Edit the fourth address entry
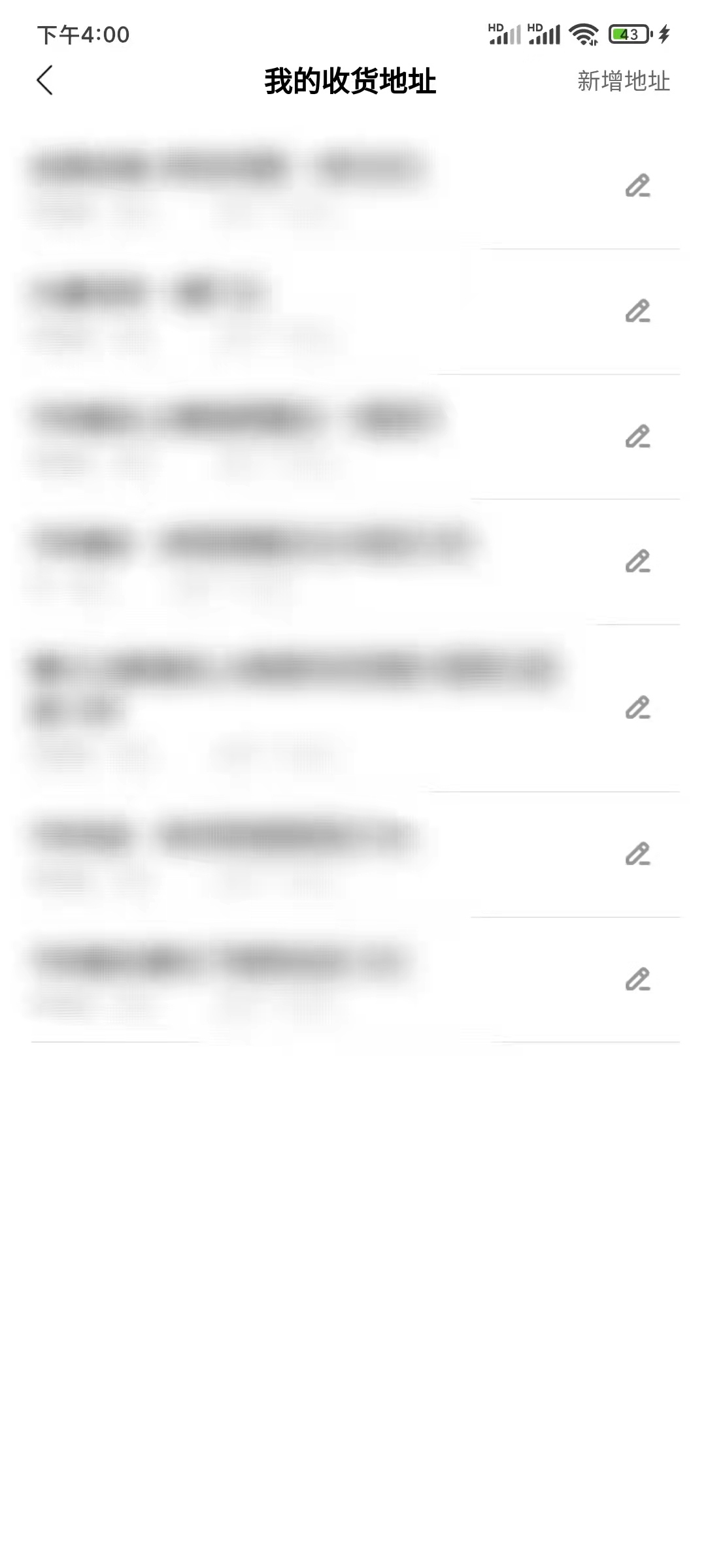This screenshot has width=706, height=1568. 637,562
